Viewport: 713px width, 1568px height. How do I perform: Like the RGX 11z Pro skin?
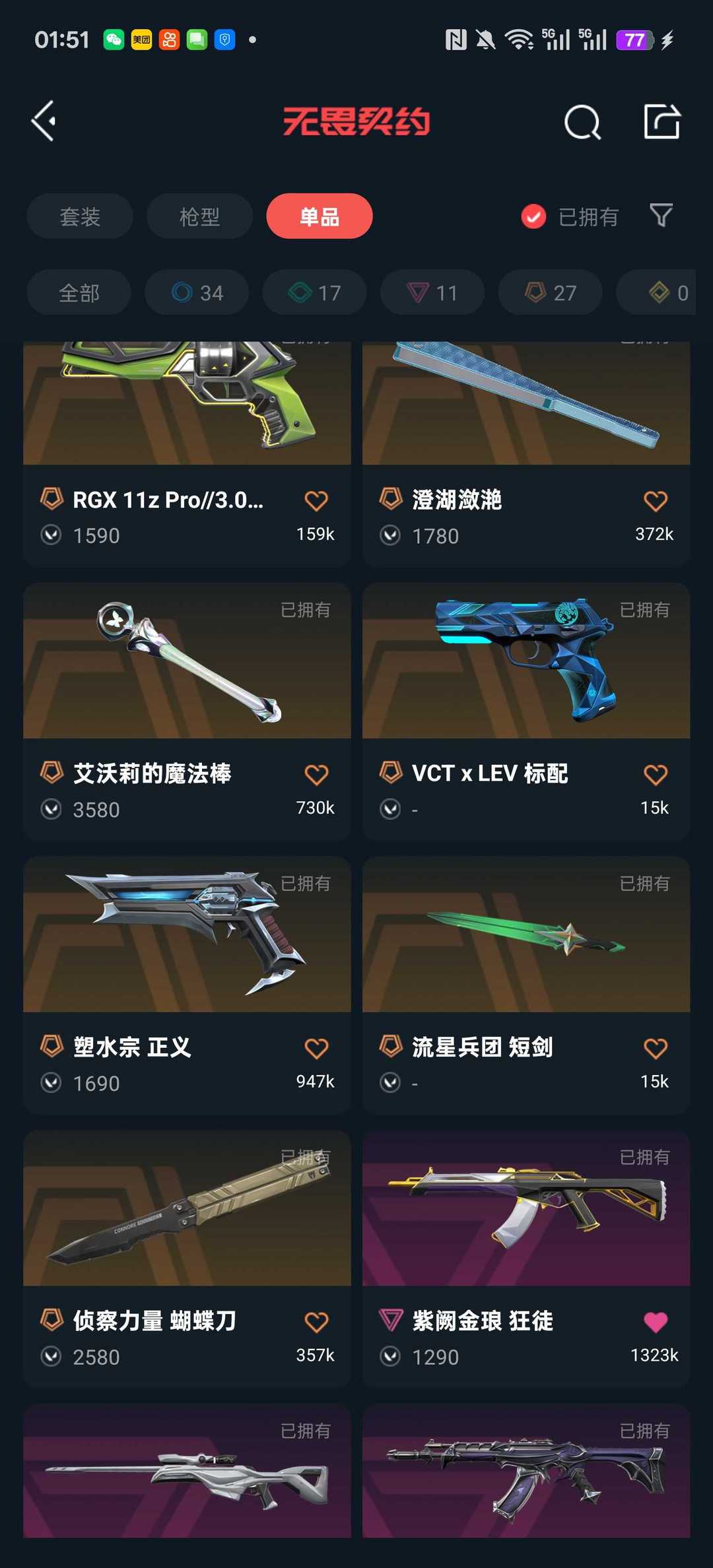click(x=316, y=501)
